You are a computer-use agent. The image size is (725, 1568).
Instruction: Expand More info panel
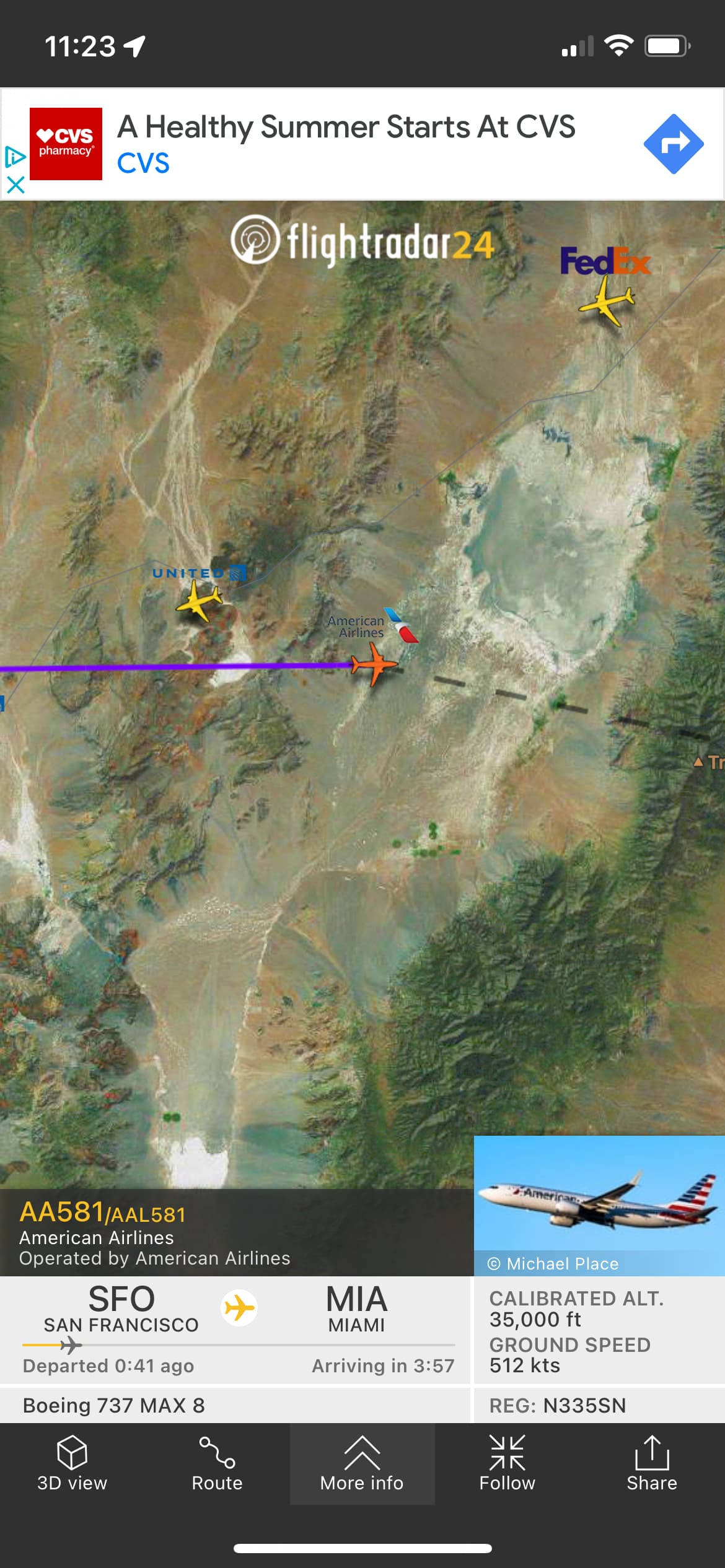coord(362,1464)
